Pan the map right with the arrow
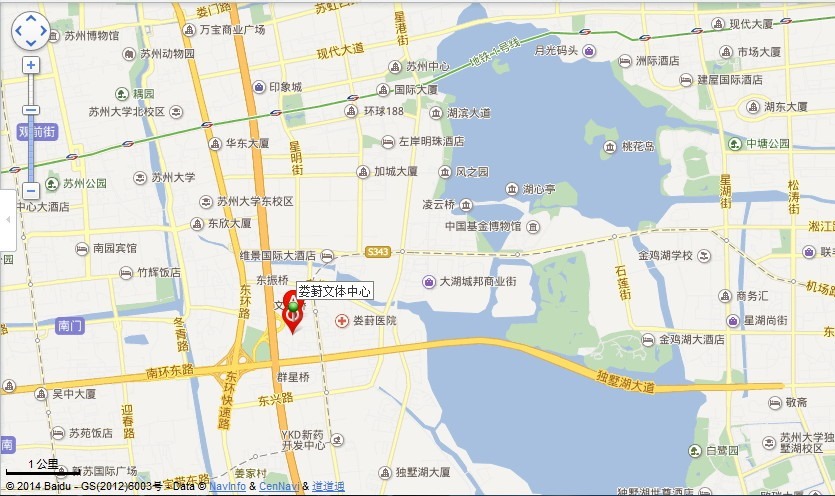 point(43,30)
